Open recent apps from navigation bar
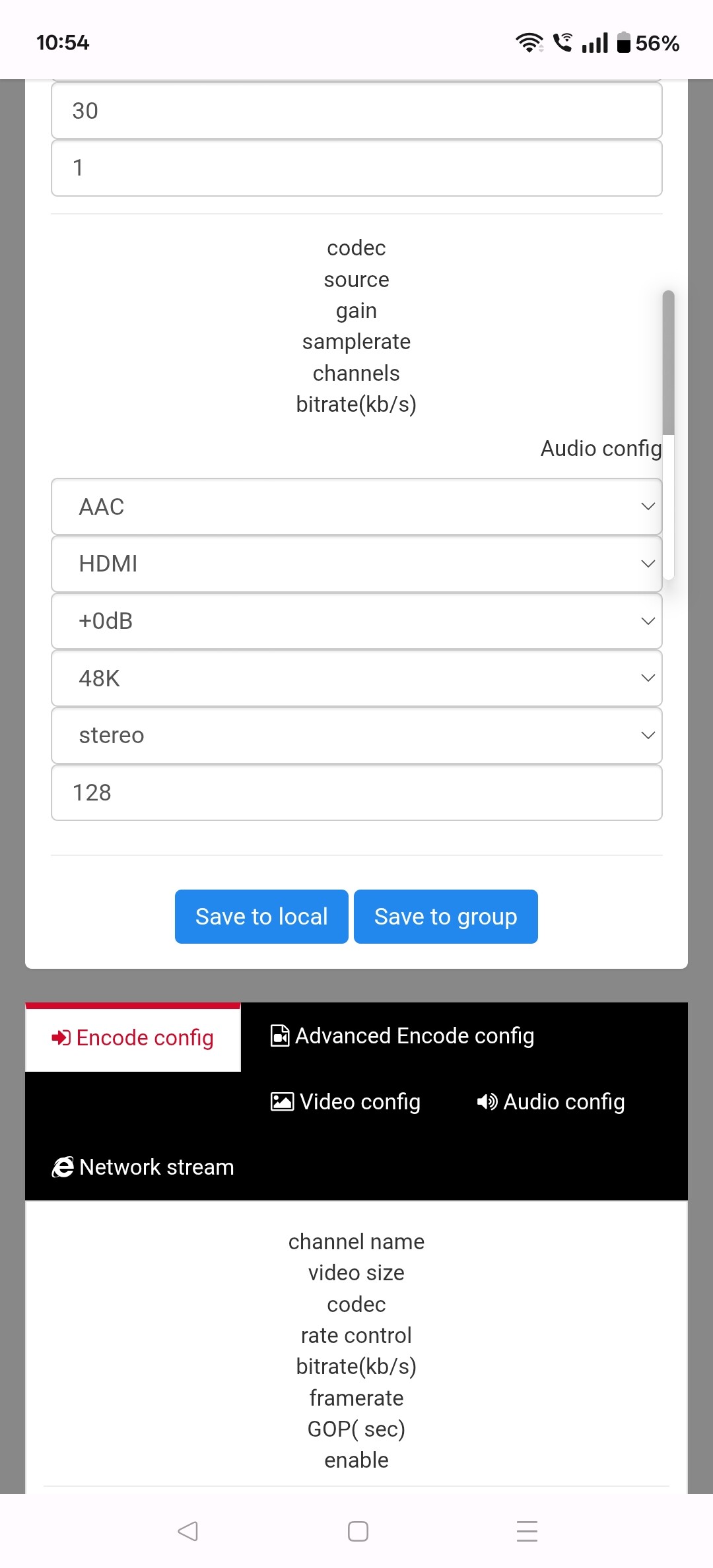Viewport: 713px width, 1568px height. 527,1531
